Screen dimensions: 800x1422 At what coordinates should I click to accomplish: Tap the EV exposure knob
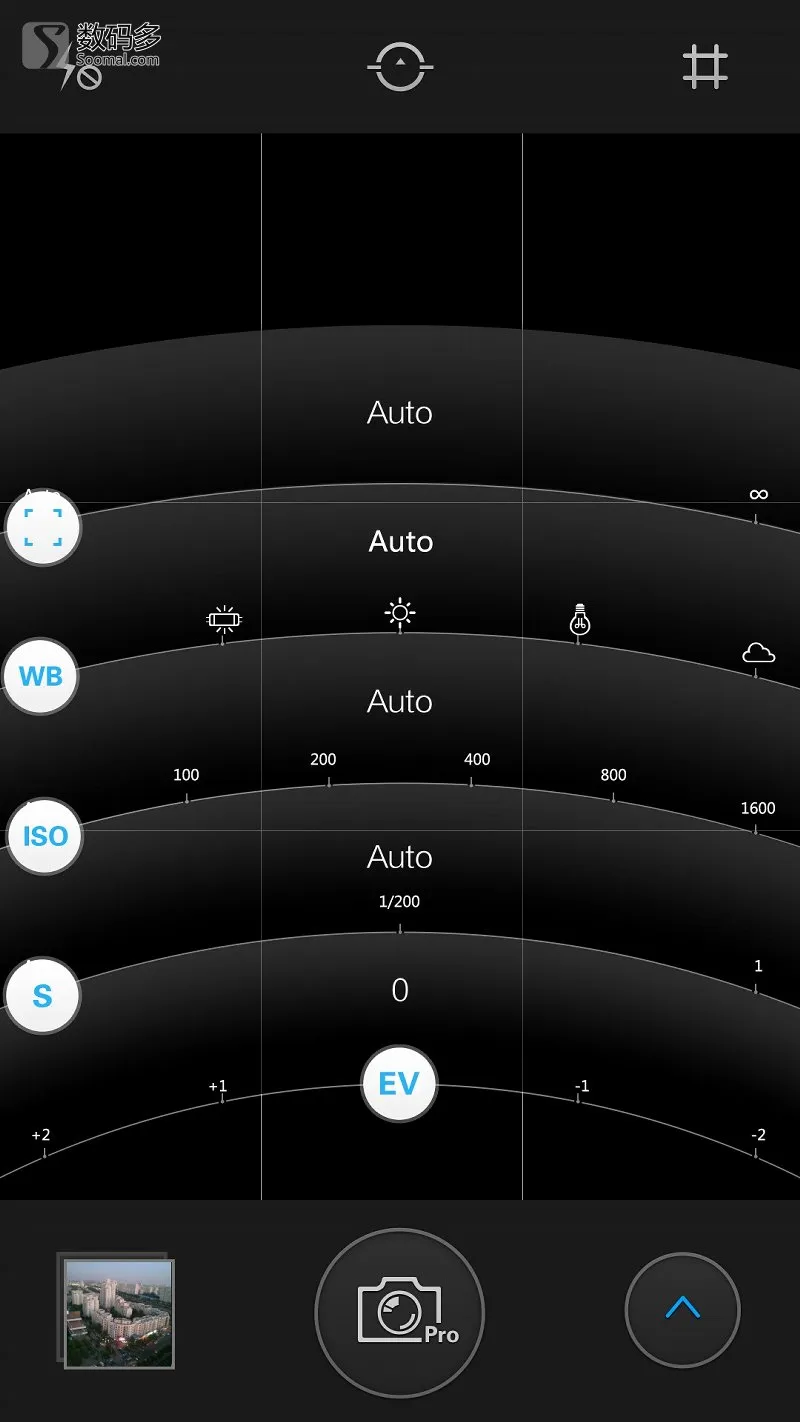coord(399,1084)
